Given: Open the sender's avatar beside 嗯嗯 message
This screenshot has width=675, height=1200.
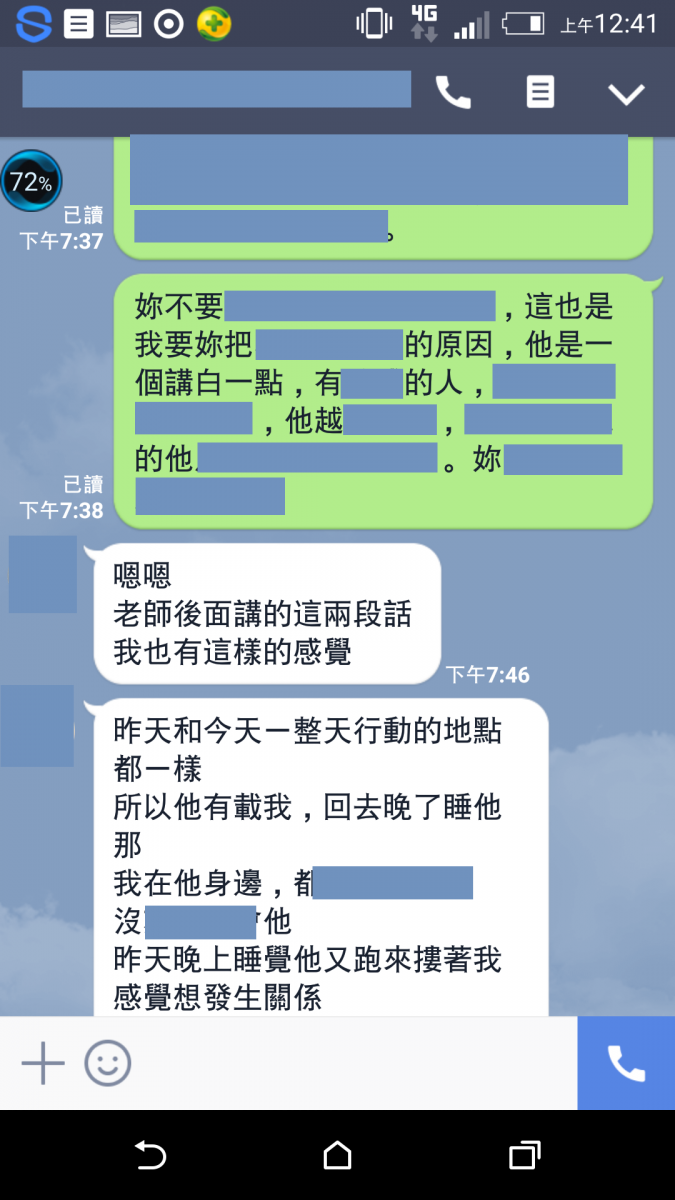Looking at the screenshot, I should click(x=43, y=574).
